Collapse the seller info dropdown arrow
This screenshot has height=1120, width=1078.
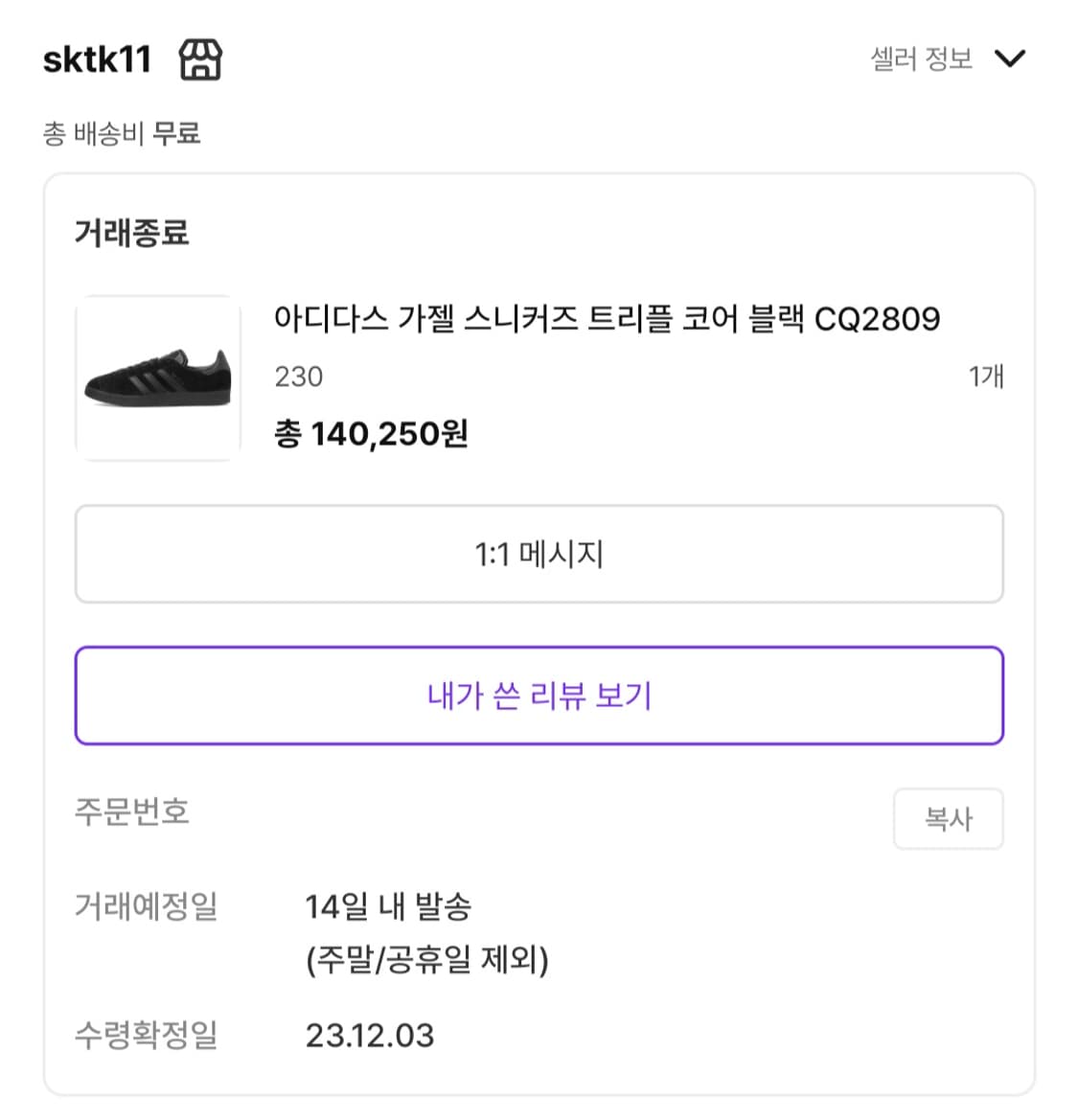click(1009, 58)
